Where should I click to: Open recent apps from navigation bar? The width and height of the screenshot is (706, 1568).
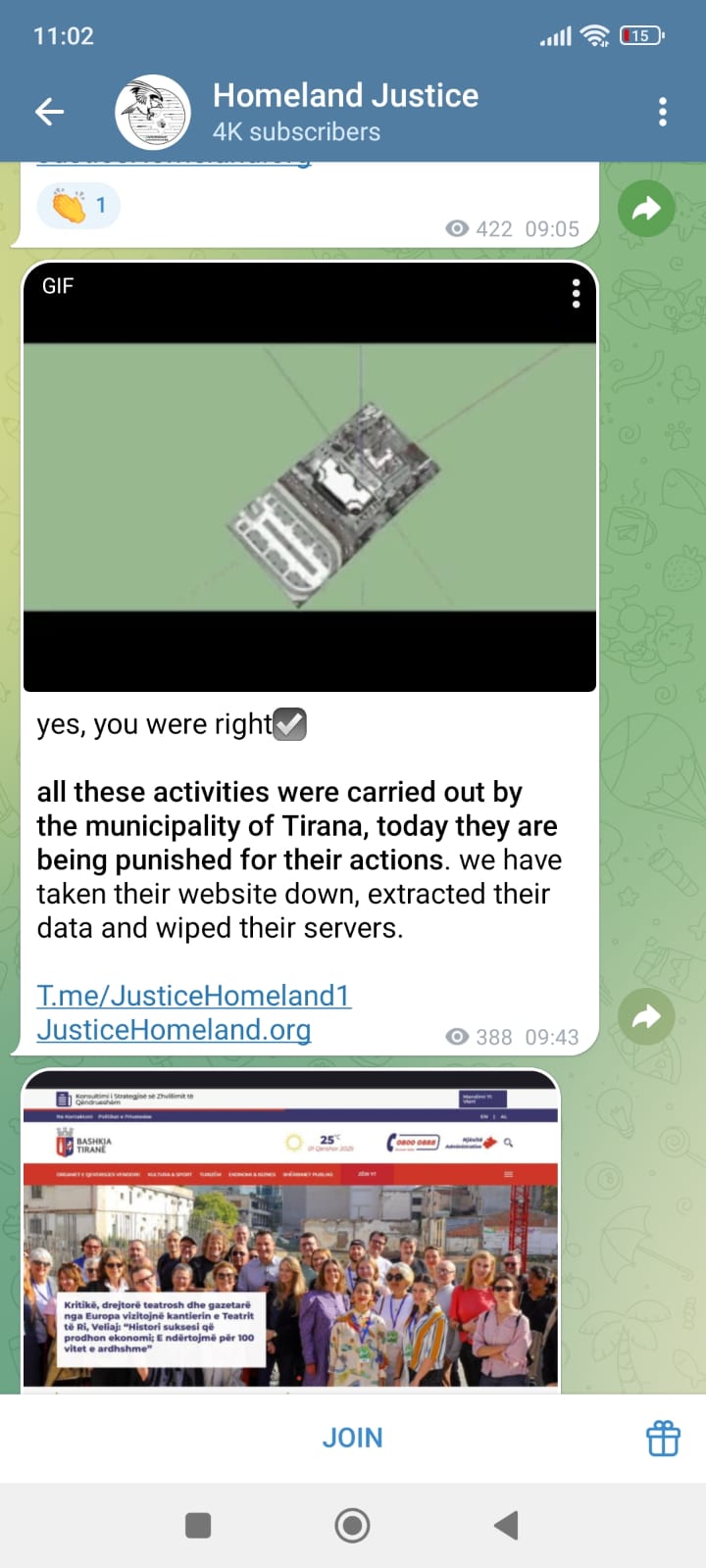[198, 1525]
